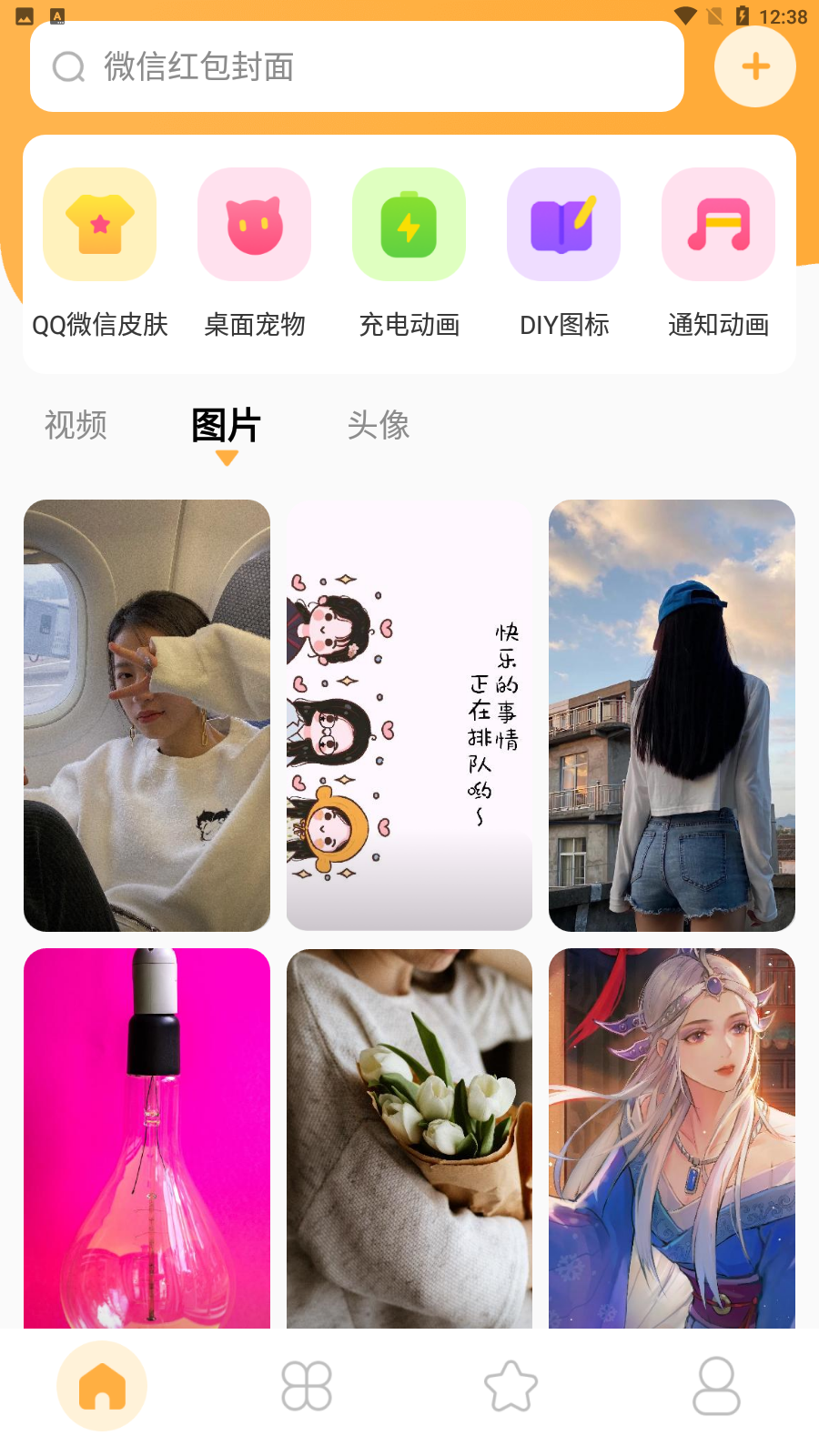The image size is (819, 1456).
Task: Open the airplane window girl wallpaper
Action: coord(147,715)
